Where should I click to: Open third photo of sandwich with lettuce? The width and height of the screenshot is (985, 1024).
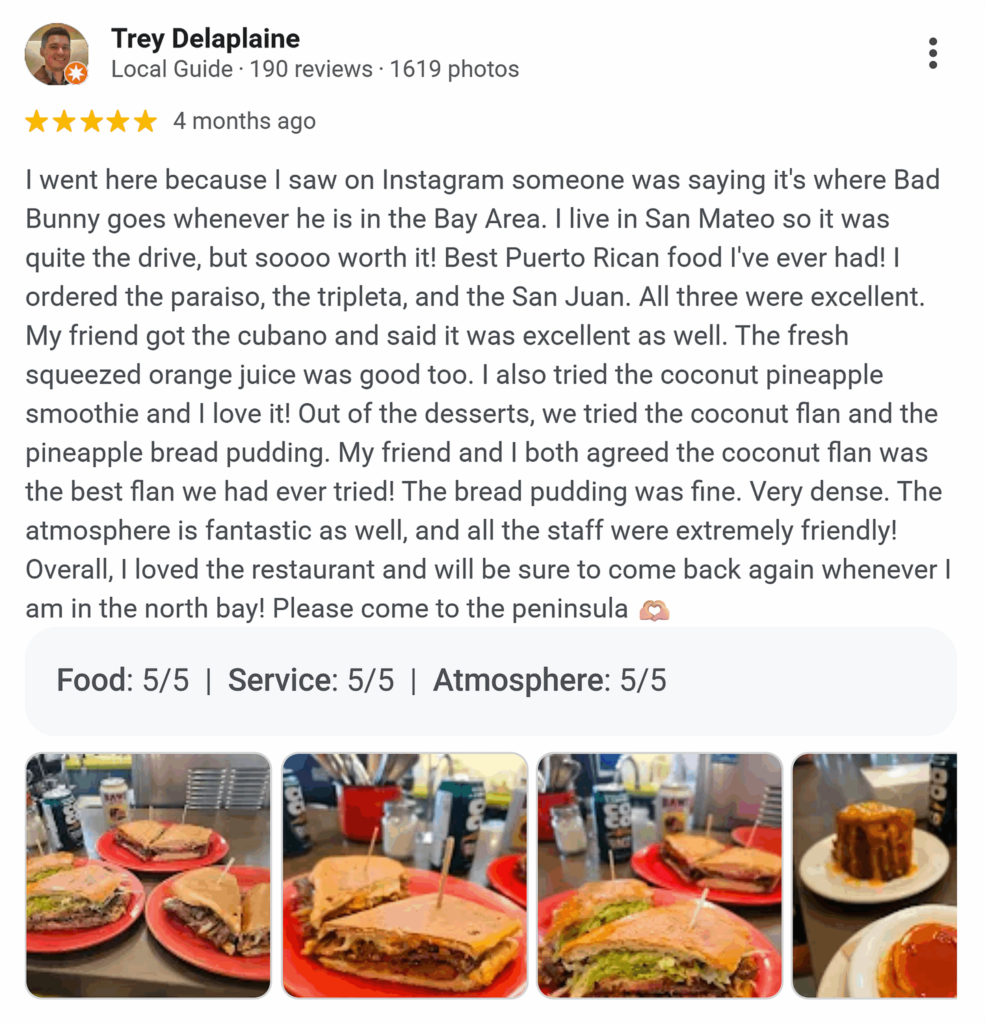point(660,875)
